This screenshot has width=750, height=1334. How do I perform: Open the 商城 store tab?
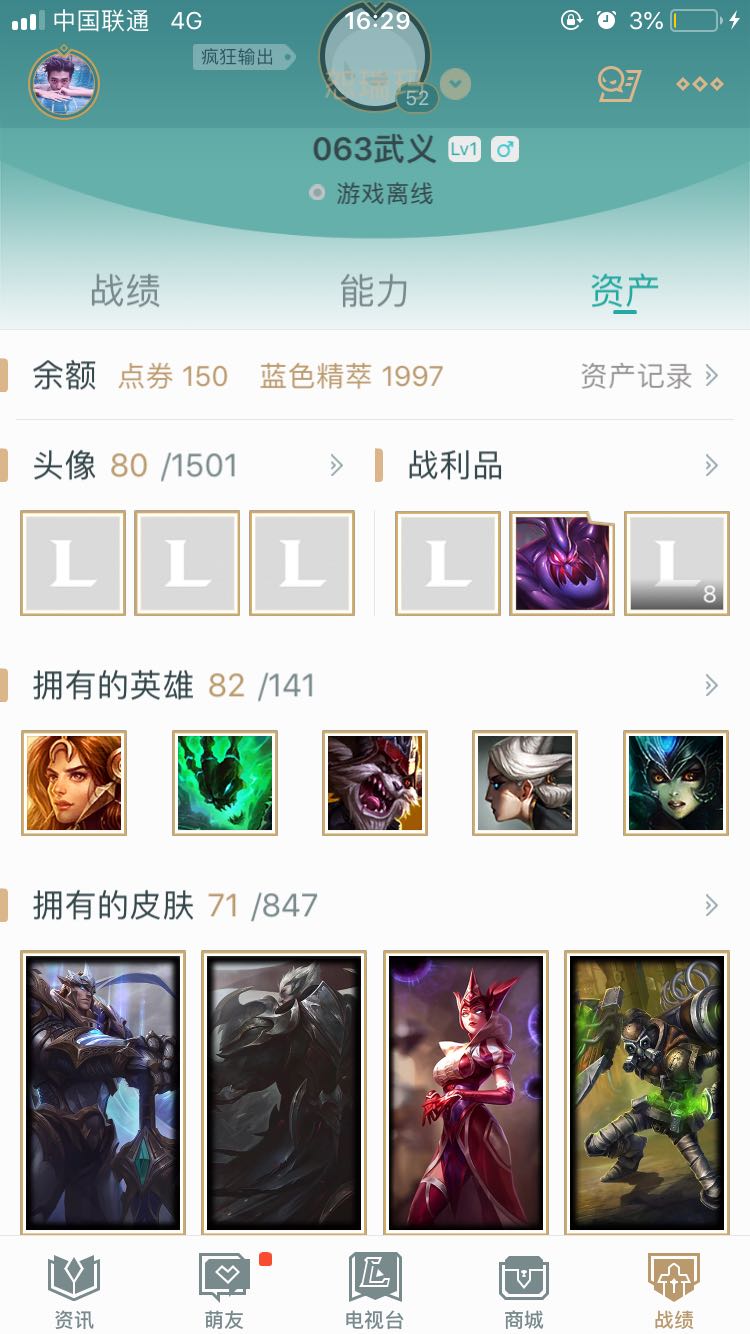point(524,1290)
